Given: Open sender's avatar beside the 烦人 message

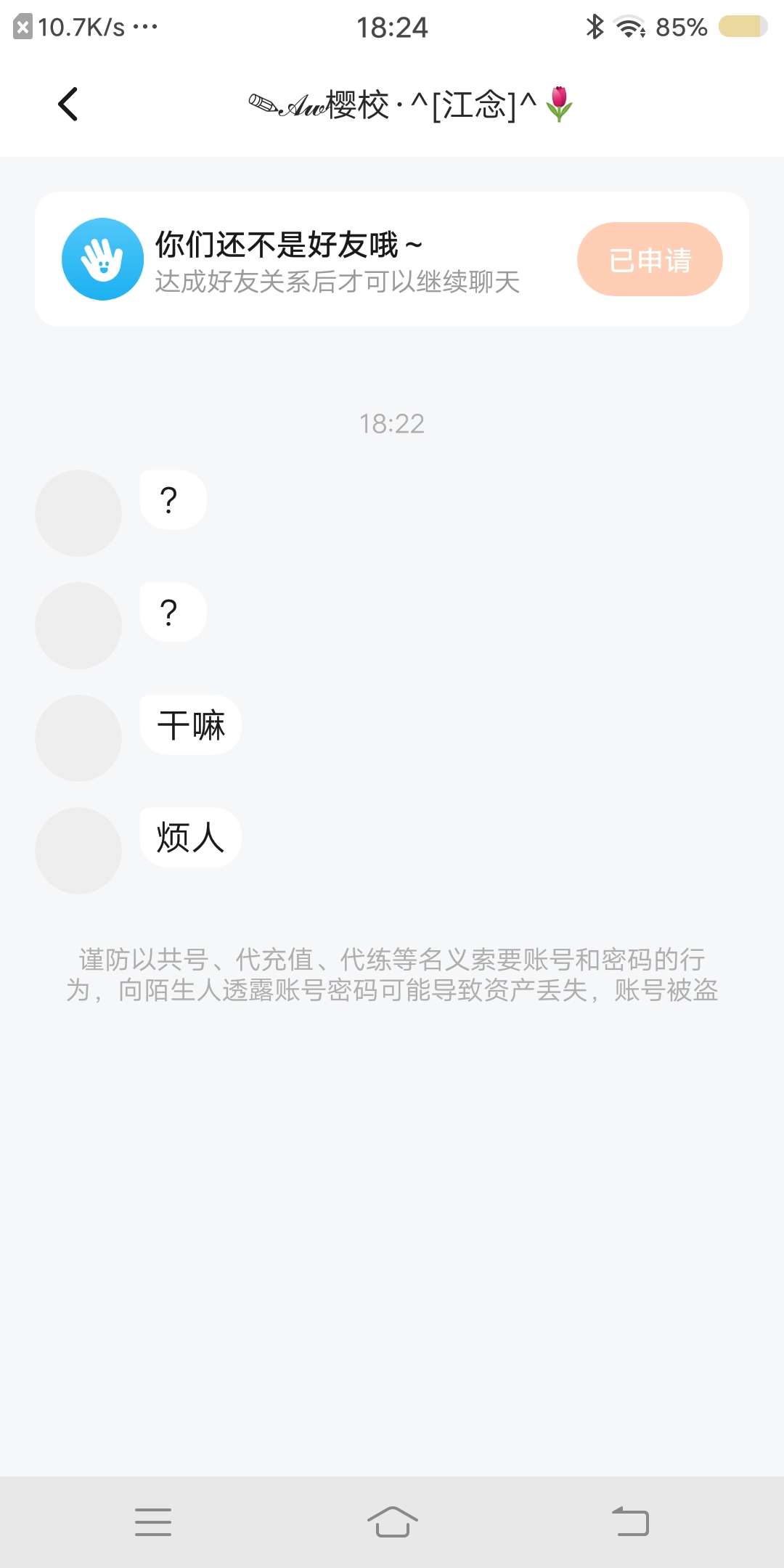Looking at the screenshot, I should 78,850.
